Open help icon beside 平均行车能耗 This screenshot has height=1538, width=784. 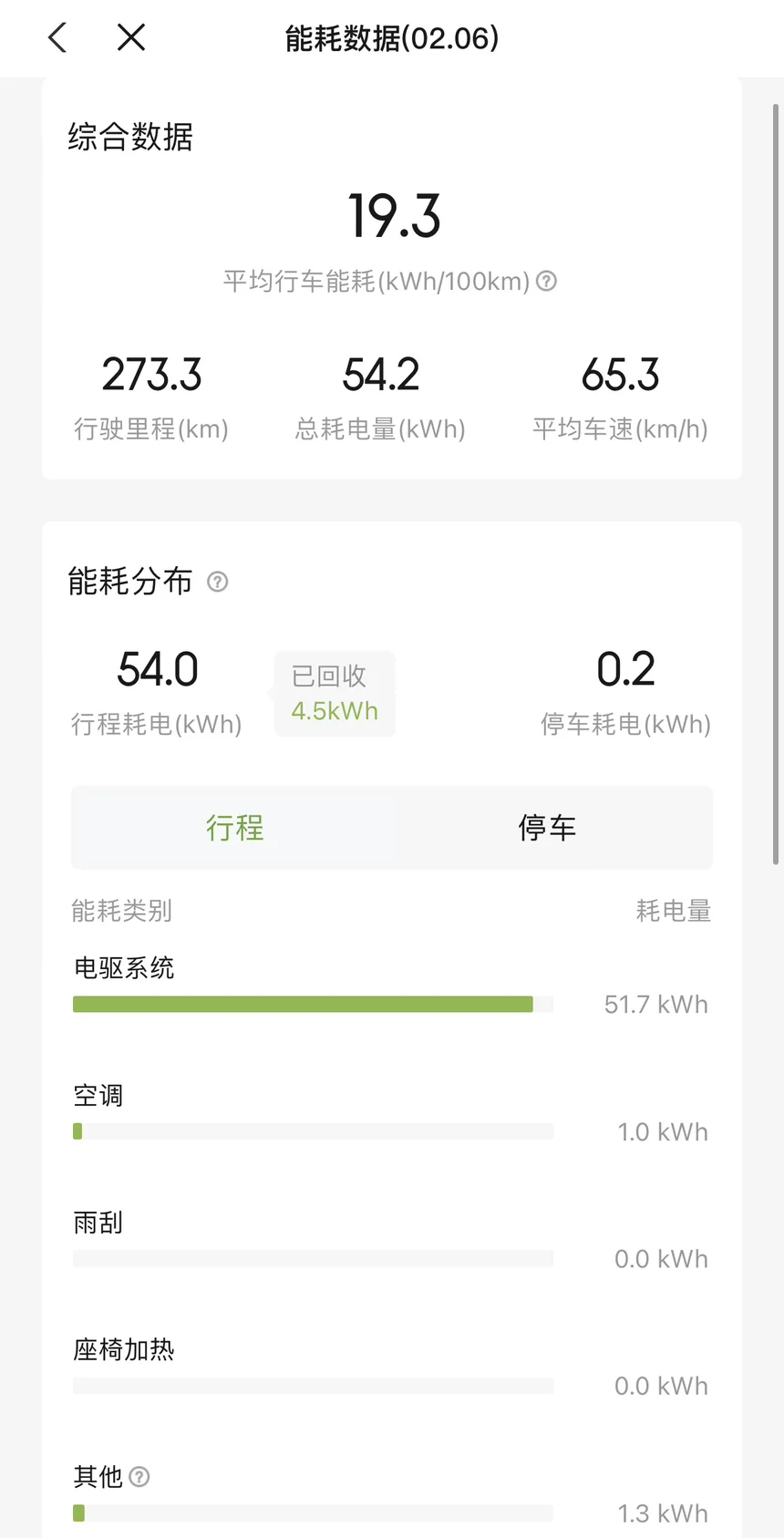tap(546, 281)
